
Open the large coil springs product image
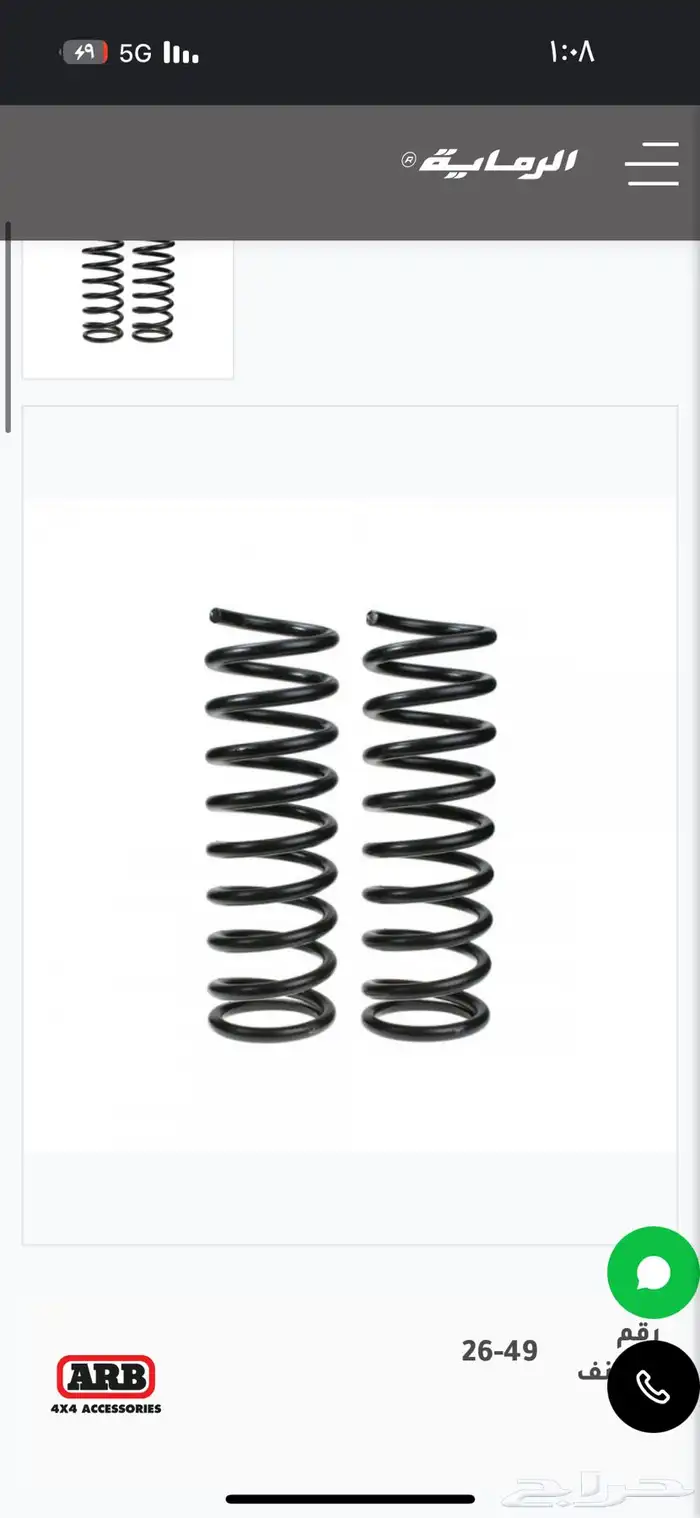[x=350, y=824]
